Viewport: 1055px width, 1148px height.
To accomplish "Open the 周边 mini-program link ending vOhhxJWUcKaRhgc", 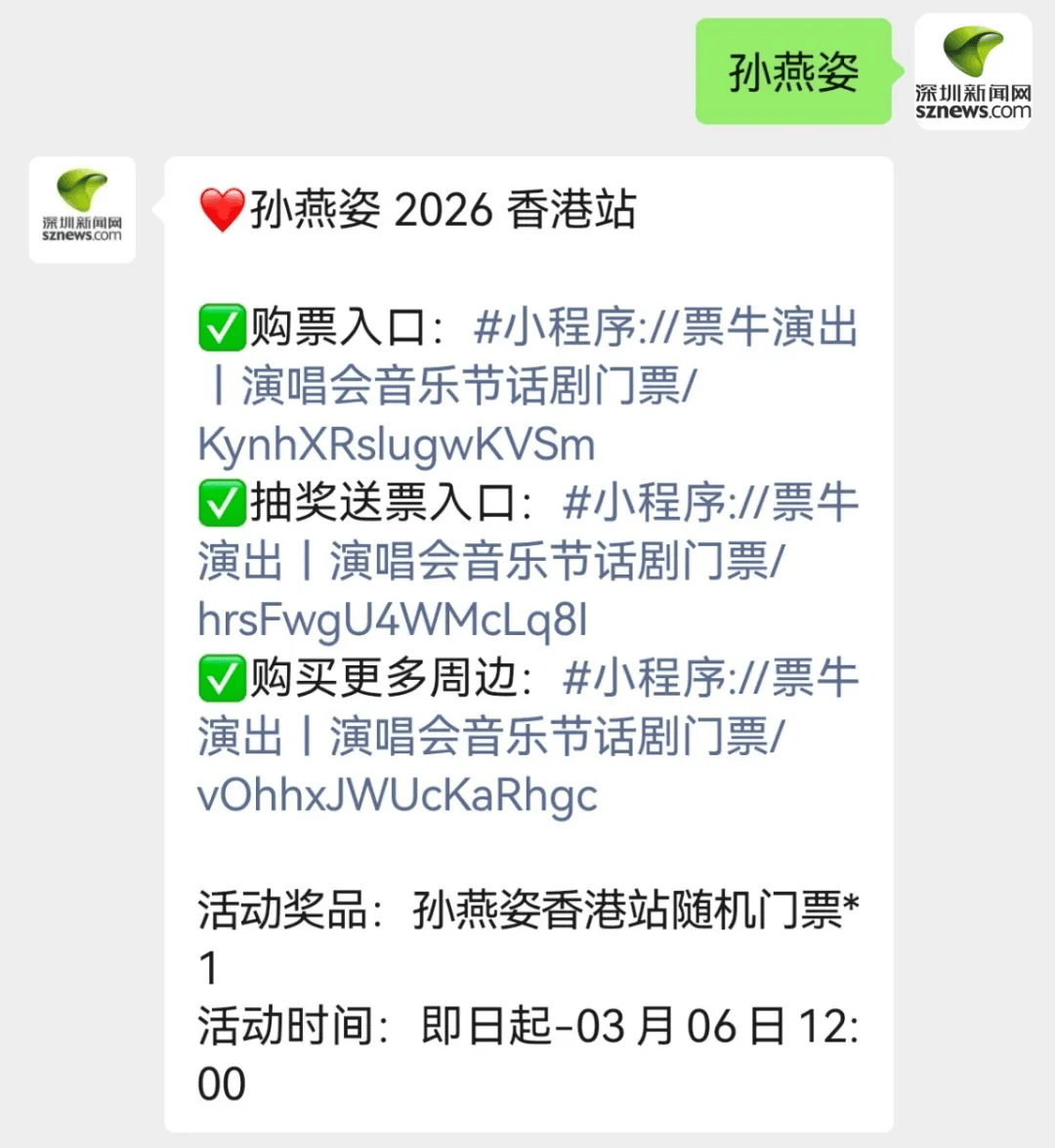I will click(x=396, y=793).
